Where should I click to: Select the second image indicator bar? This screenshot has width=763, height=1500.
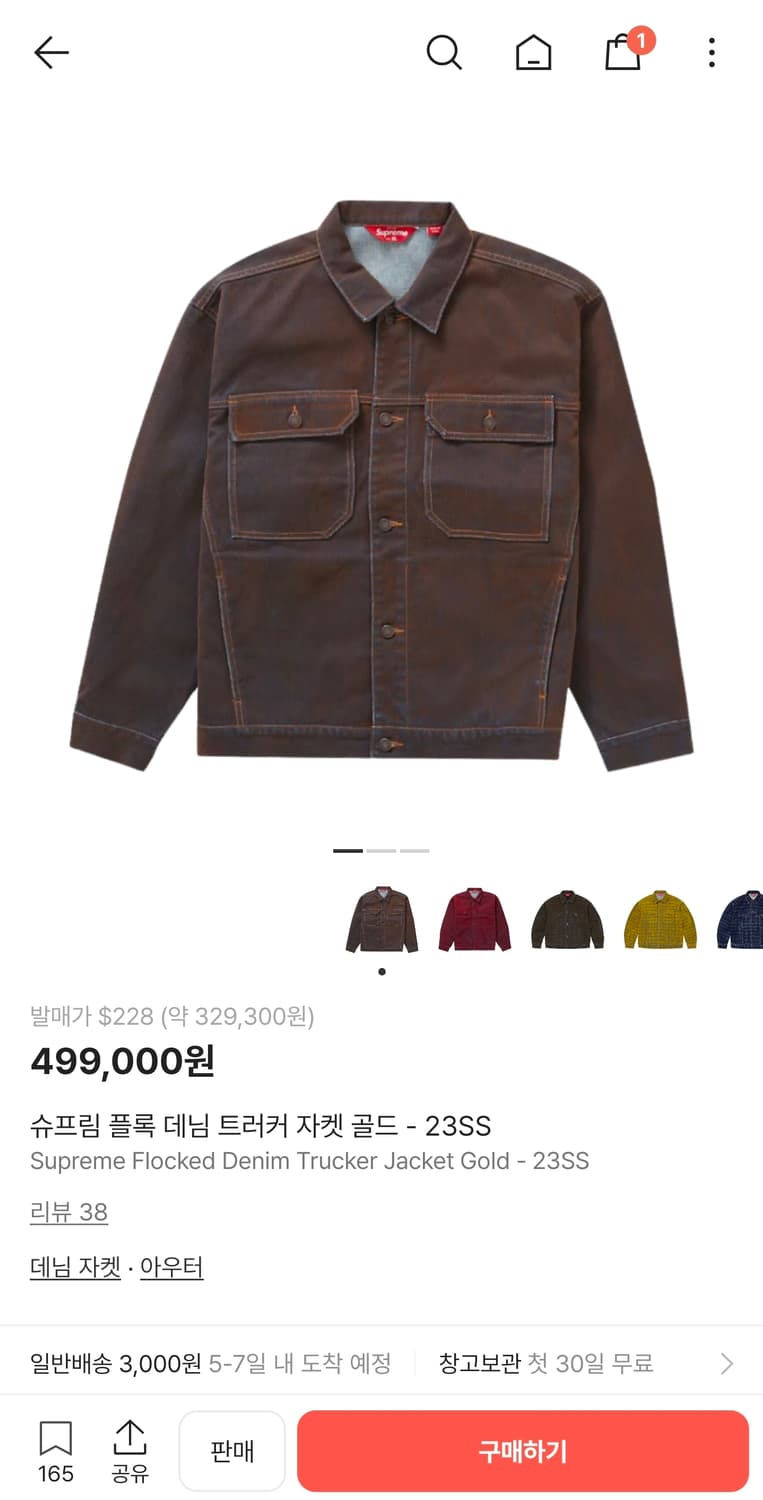(381, 850)
